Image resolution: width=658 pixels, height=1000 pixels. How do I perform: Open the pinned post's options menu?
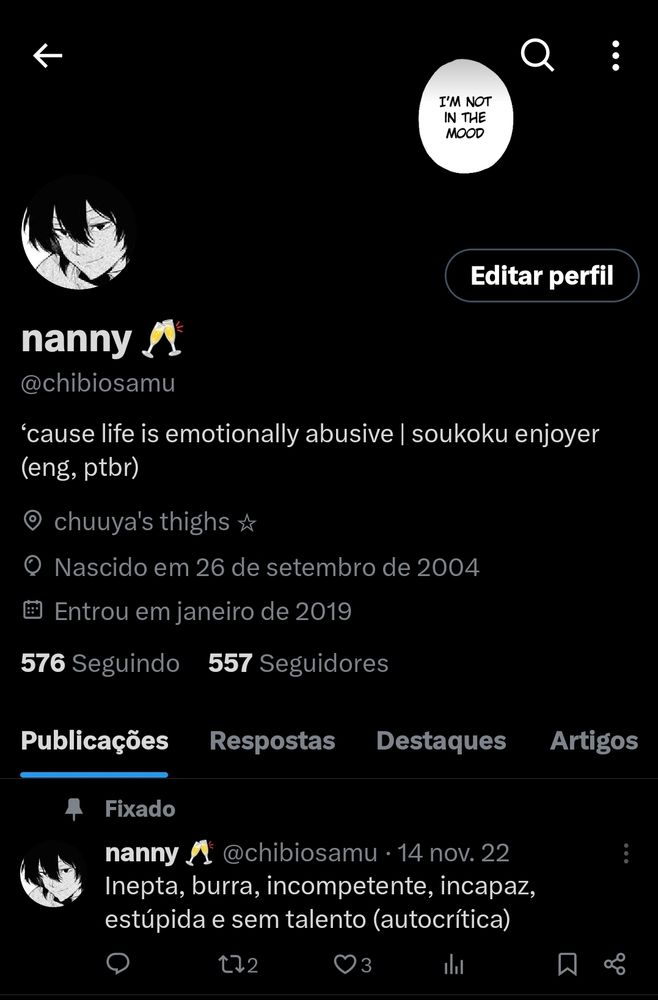click(626, 853)
